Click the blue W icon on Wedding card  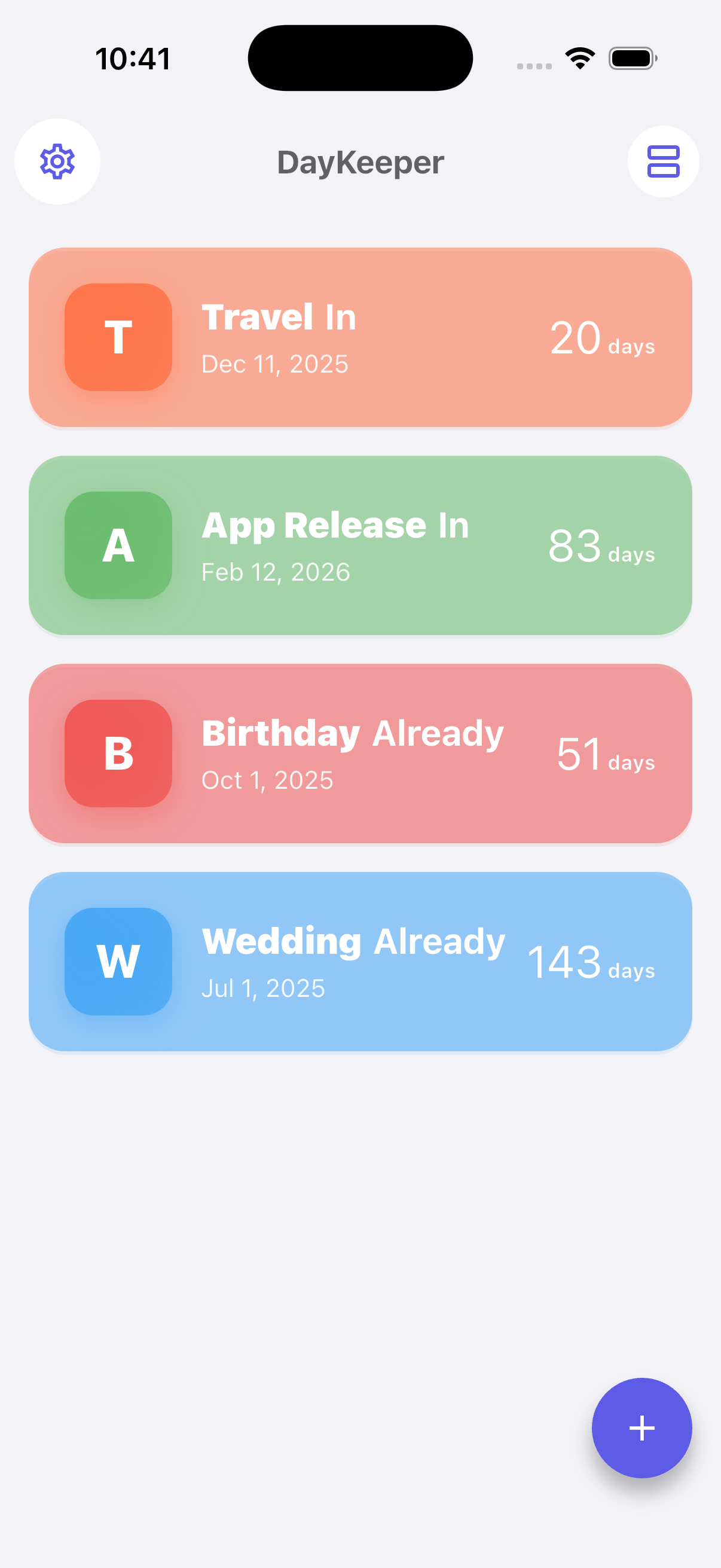click(x=118, y=962)
